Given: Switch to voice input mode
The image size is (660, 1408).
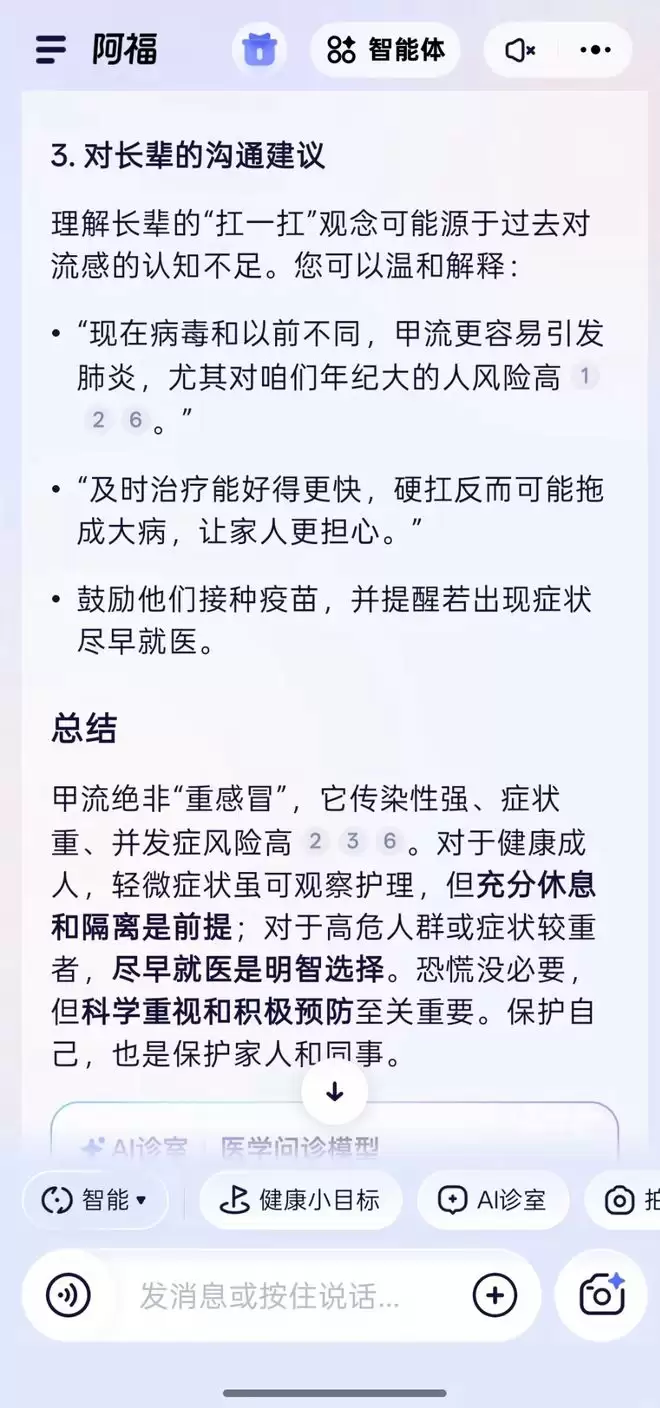Looking at the screenshot, I should (x=68, y=1297).
